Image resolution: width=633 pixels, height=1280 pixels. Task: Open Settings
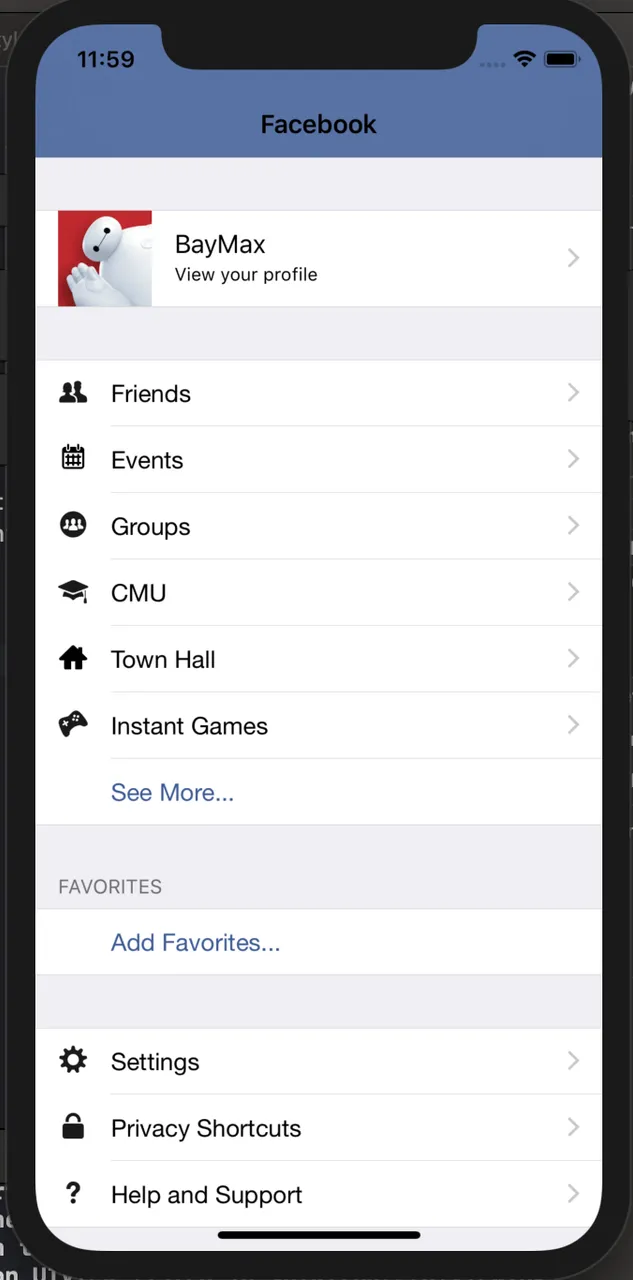[318, 1061]
